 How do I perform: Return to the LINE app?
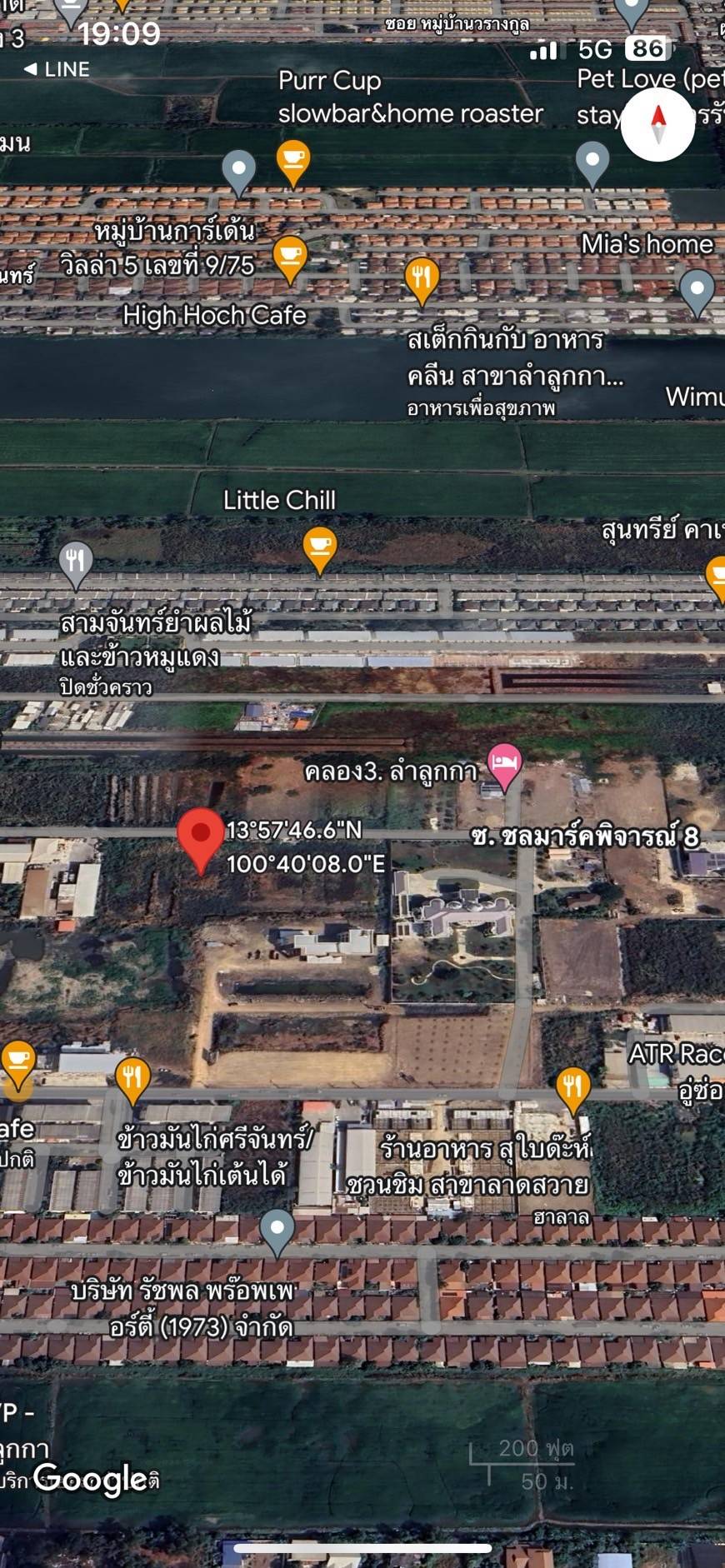click(57, 69)
